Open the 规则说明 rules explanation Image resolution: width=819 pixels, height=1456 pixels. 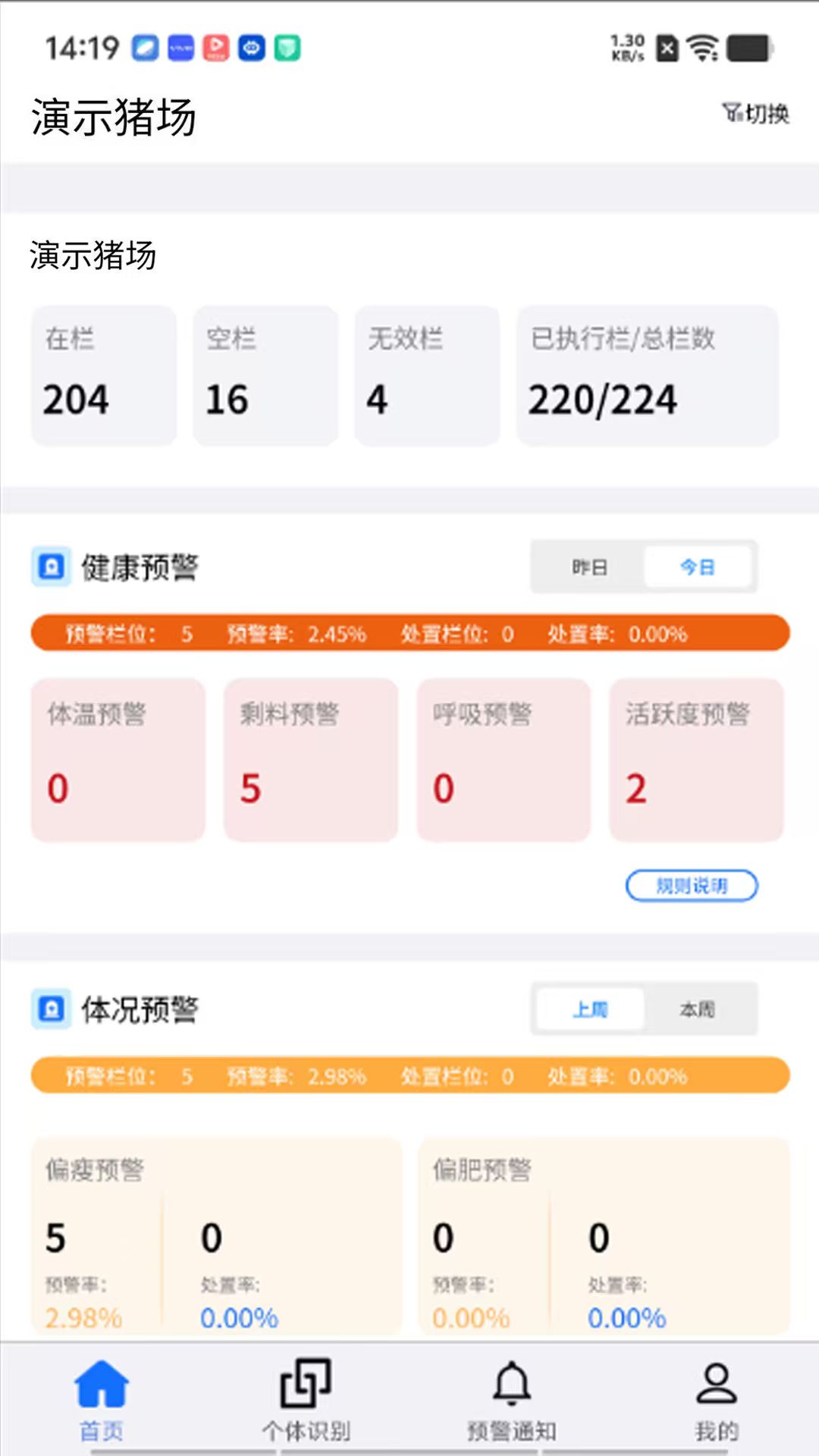coord(691,886)
